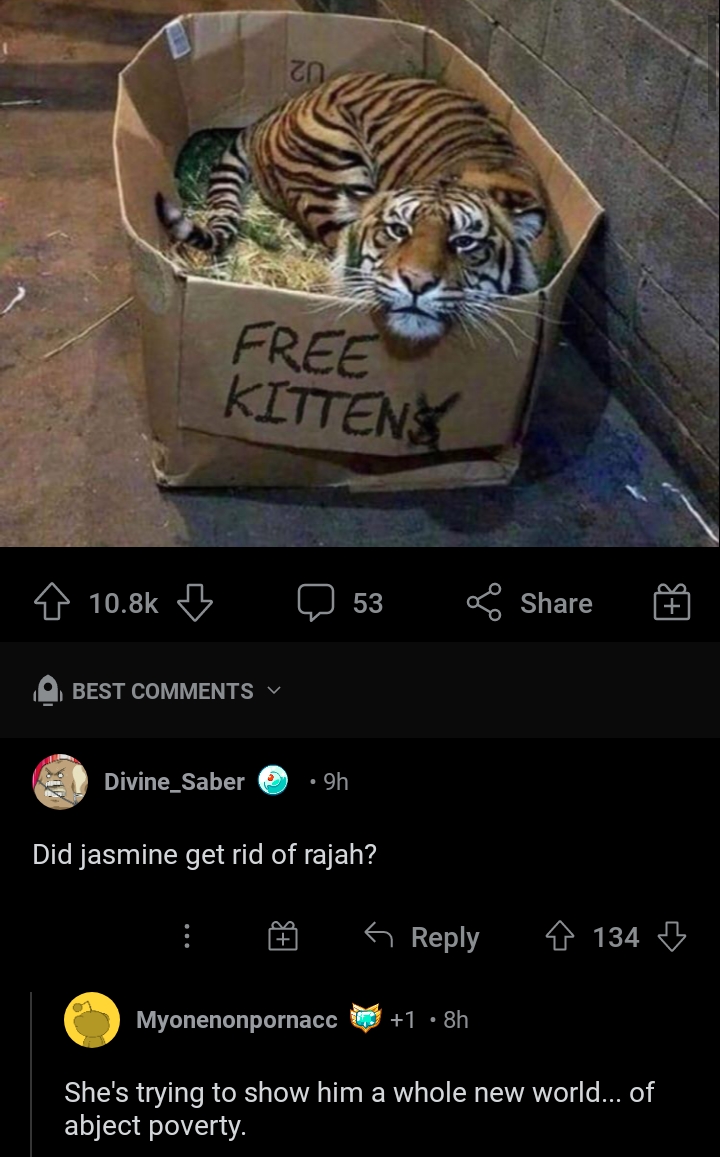Expand the Best Comments sort dropdown
The width and height of the screenshot is (720, 1157).
158,691
